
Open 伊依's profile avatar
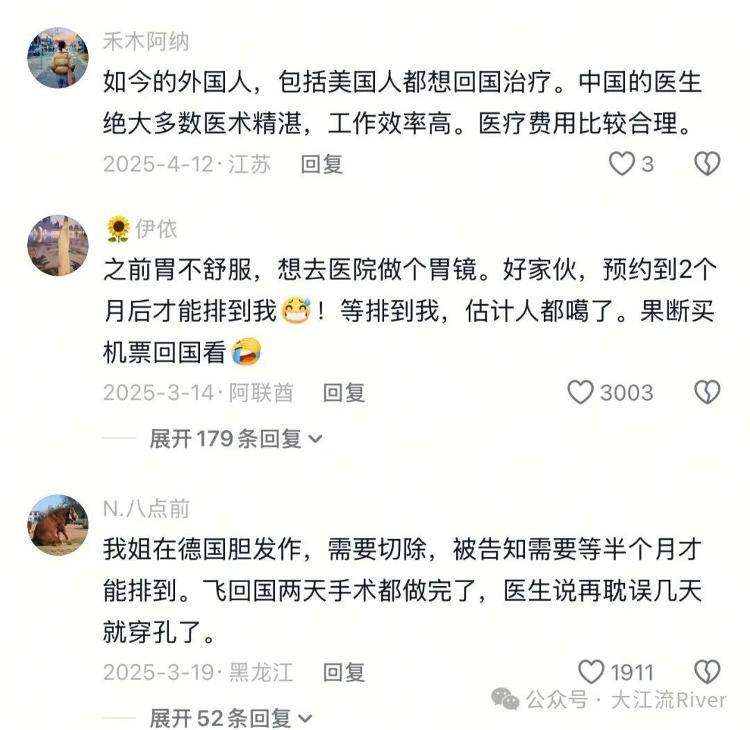pos(58,246)
